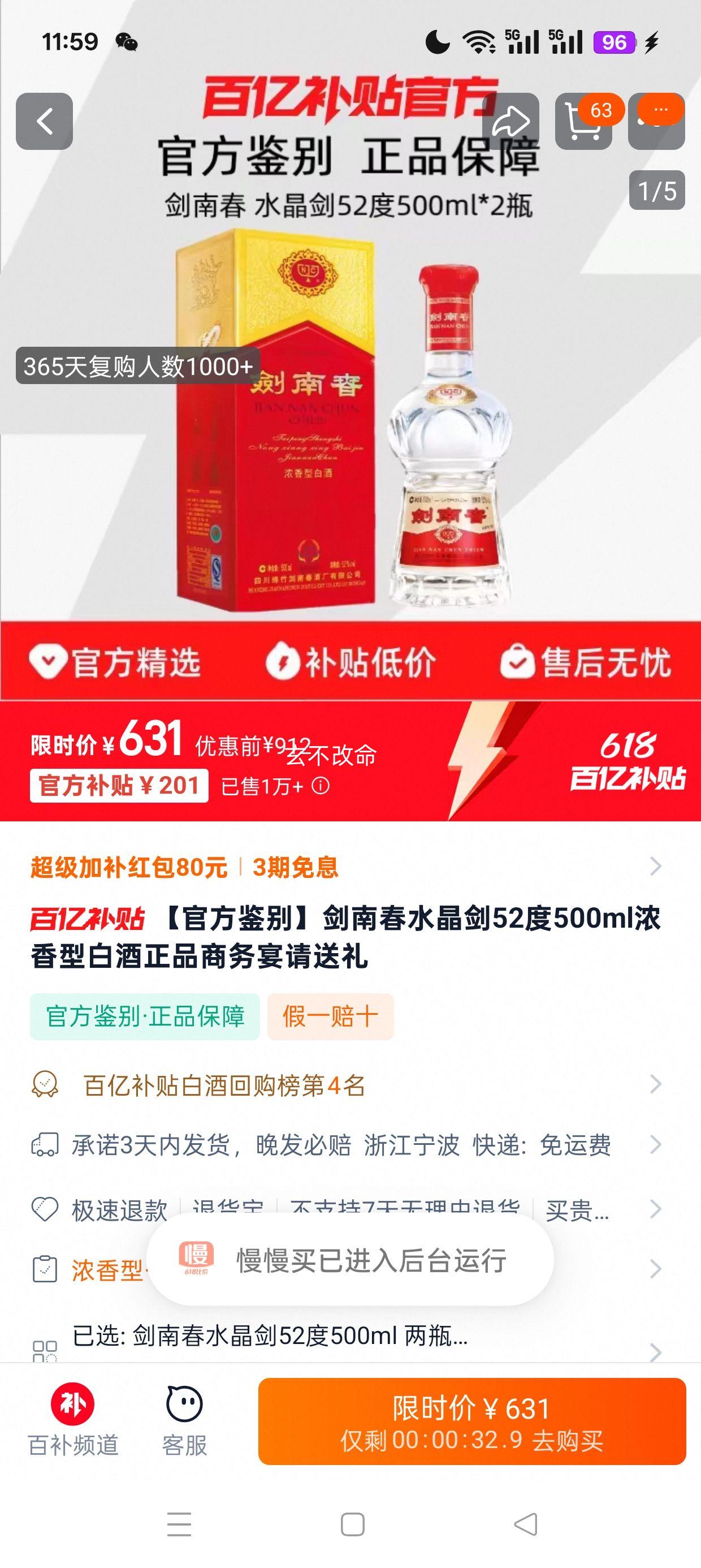Screen dimensions: 701x1568
Task: Open 极速退款 service guarantees row
Action: [x=119, y=1209]
